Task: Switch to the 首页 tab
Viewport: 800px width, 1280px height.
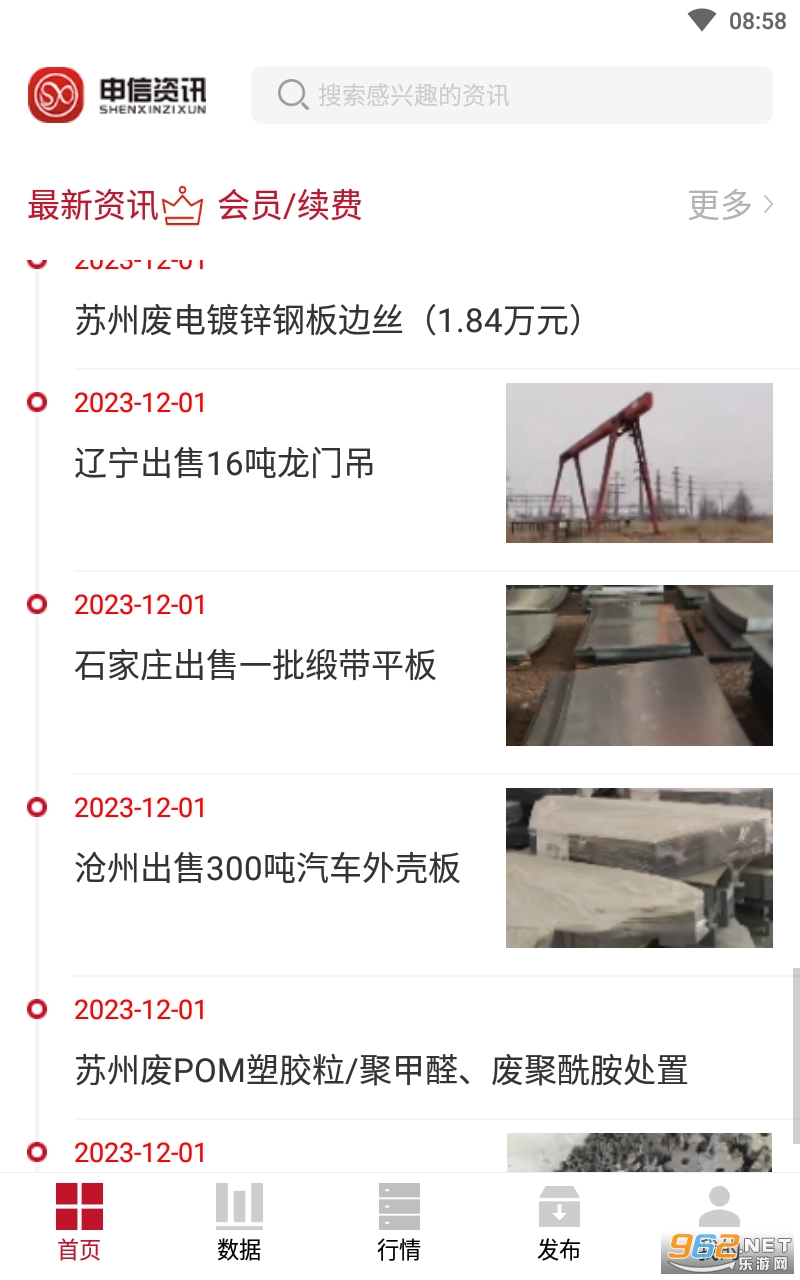Action: click(x=79, y=1222)
